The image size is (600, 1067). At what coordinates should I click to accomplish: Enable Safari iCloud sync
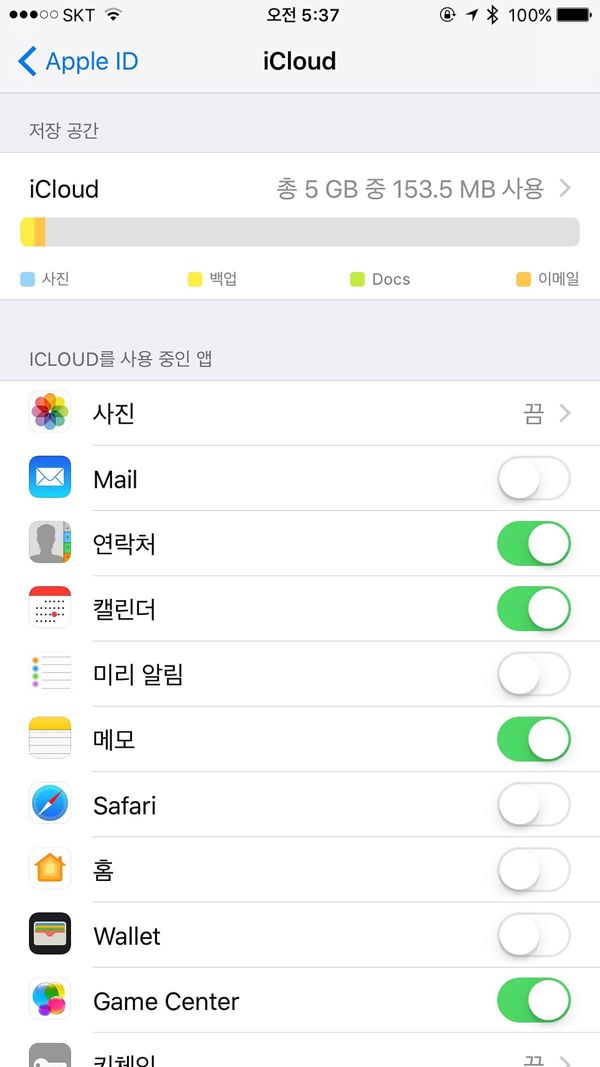[x=534, y=805]
